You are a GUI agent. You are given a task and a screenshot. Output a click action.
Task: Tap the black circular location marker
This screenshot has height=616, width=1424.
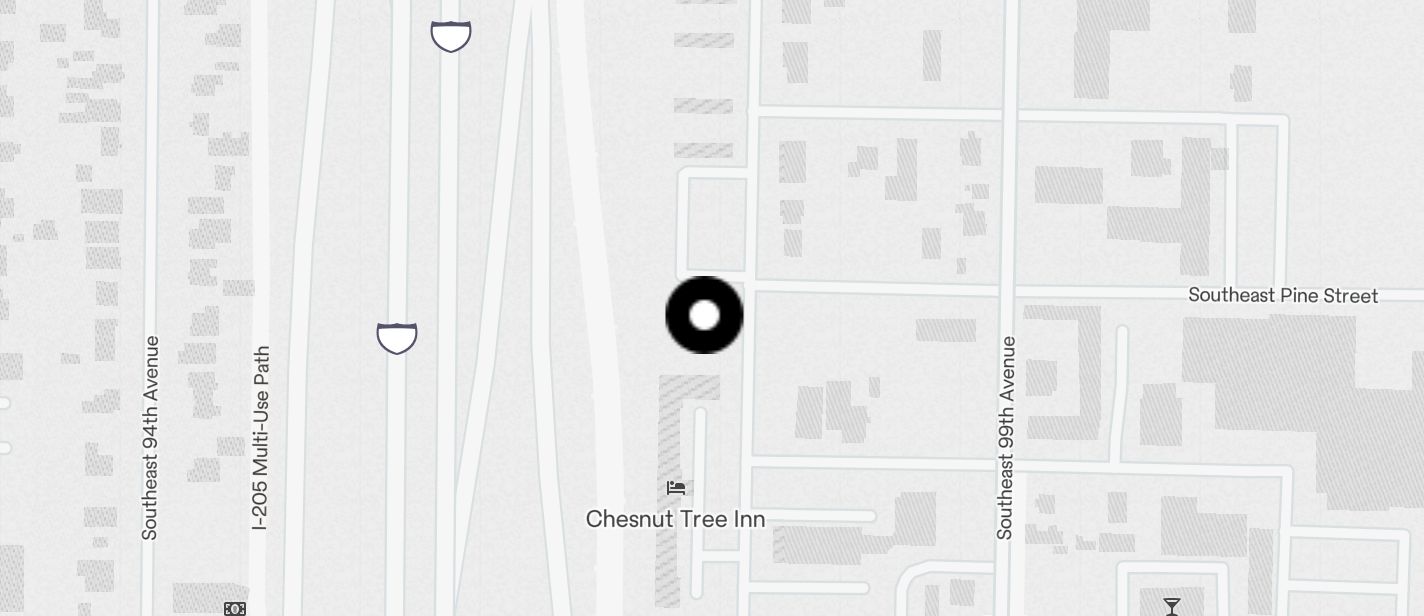(x=704, y=315)
